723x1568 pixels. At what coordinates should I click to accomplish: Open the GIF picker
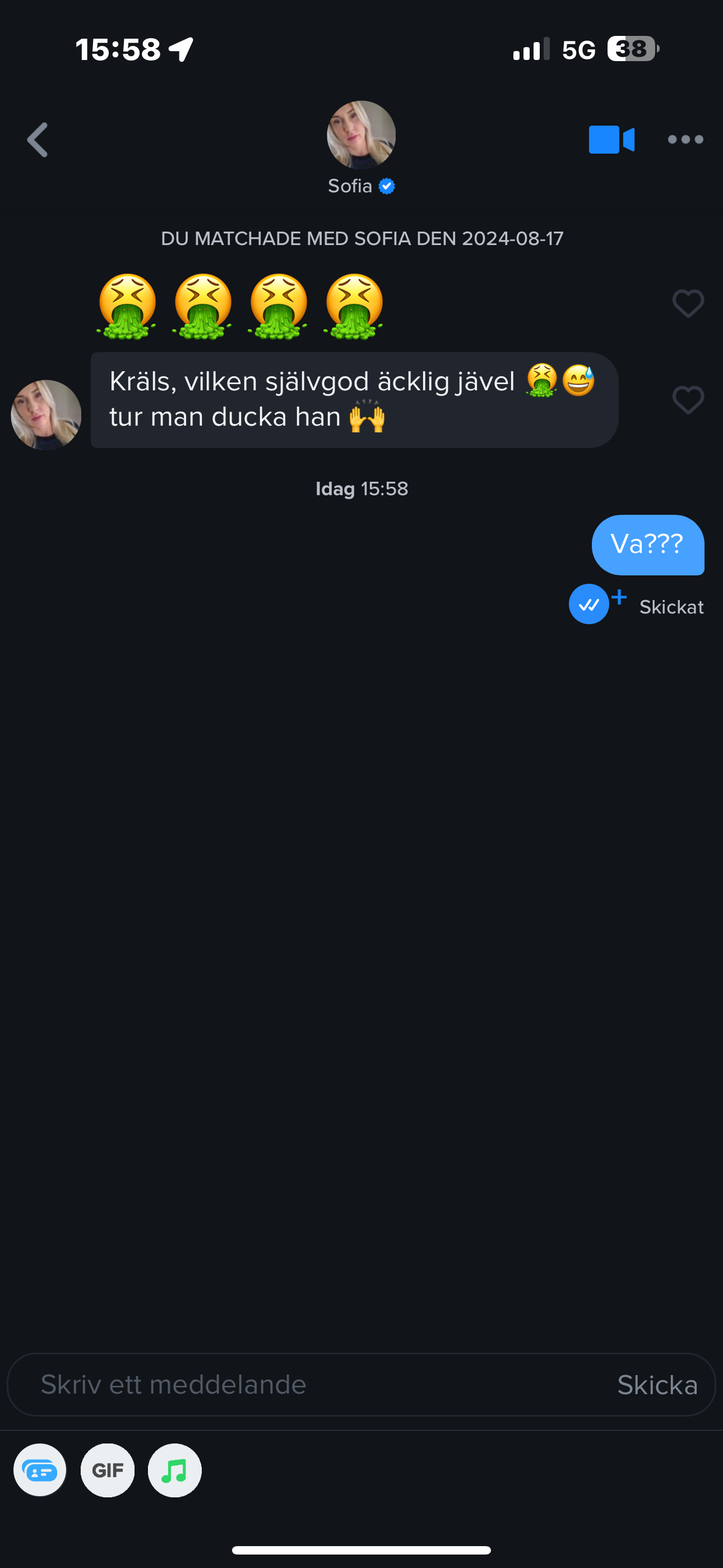(108, 1470)
